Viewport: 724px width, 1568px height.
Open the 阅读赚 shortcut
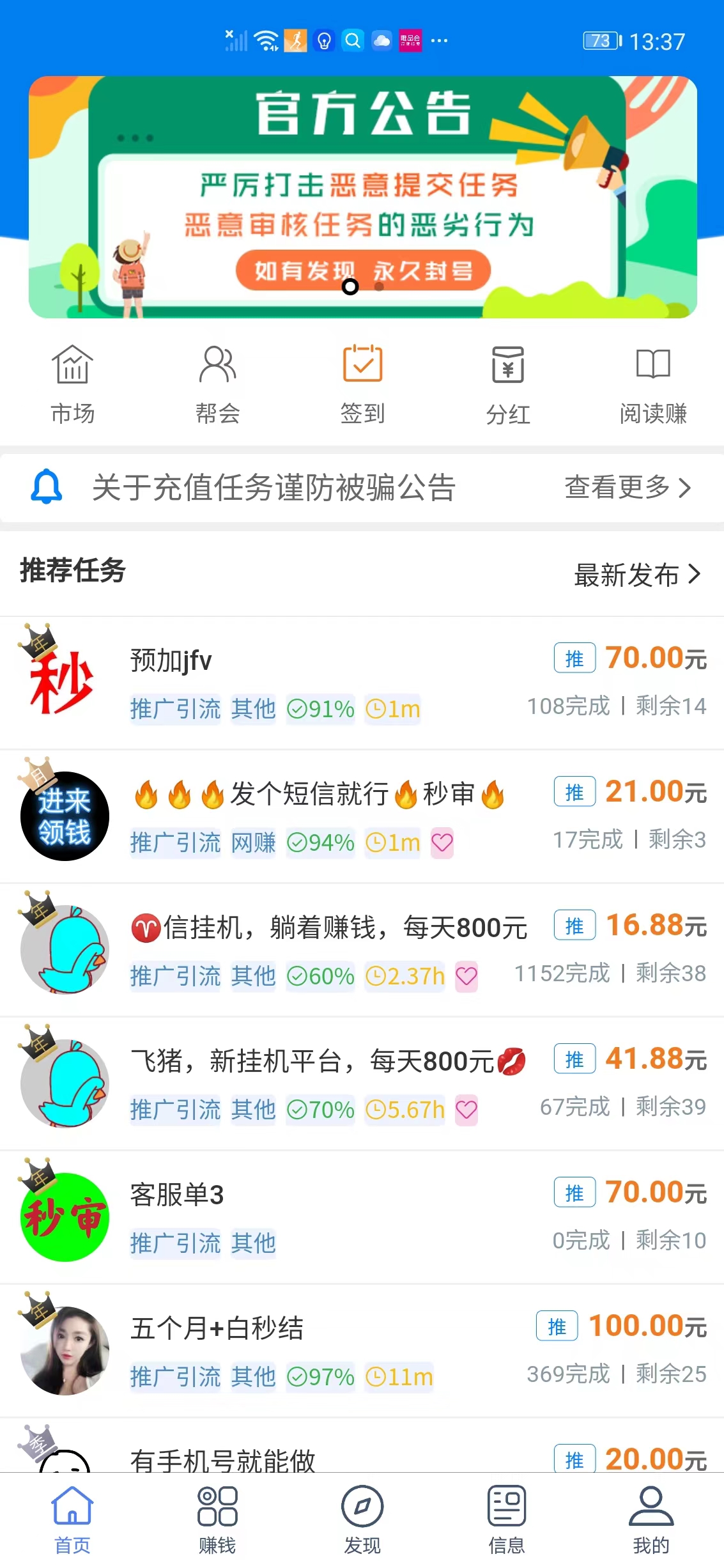[x=652, y=384]
